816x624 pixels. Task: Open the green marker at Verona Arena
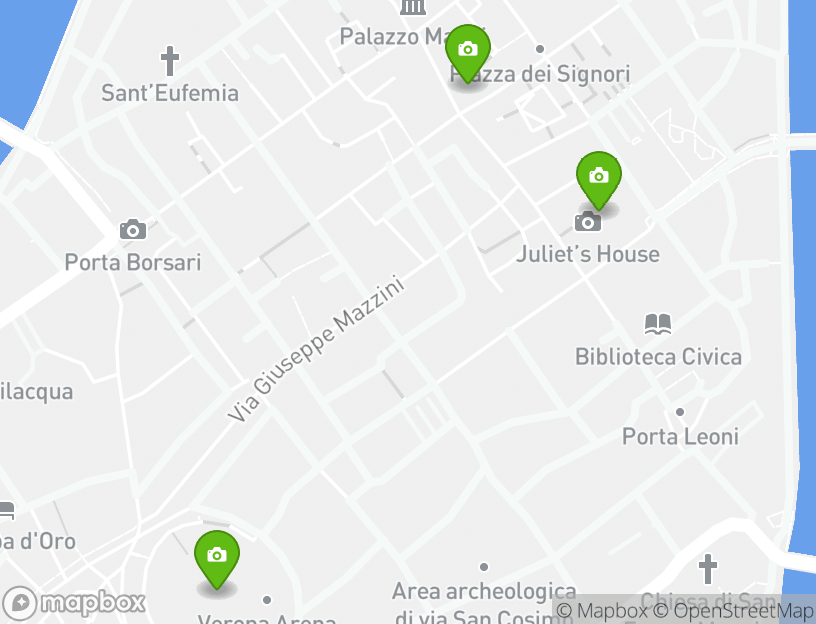[x=216, y=556]
